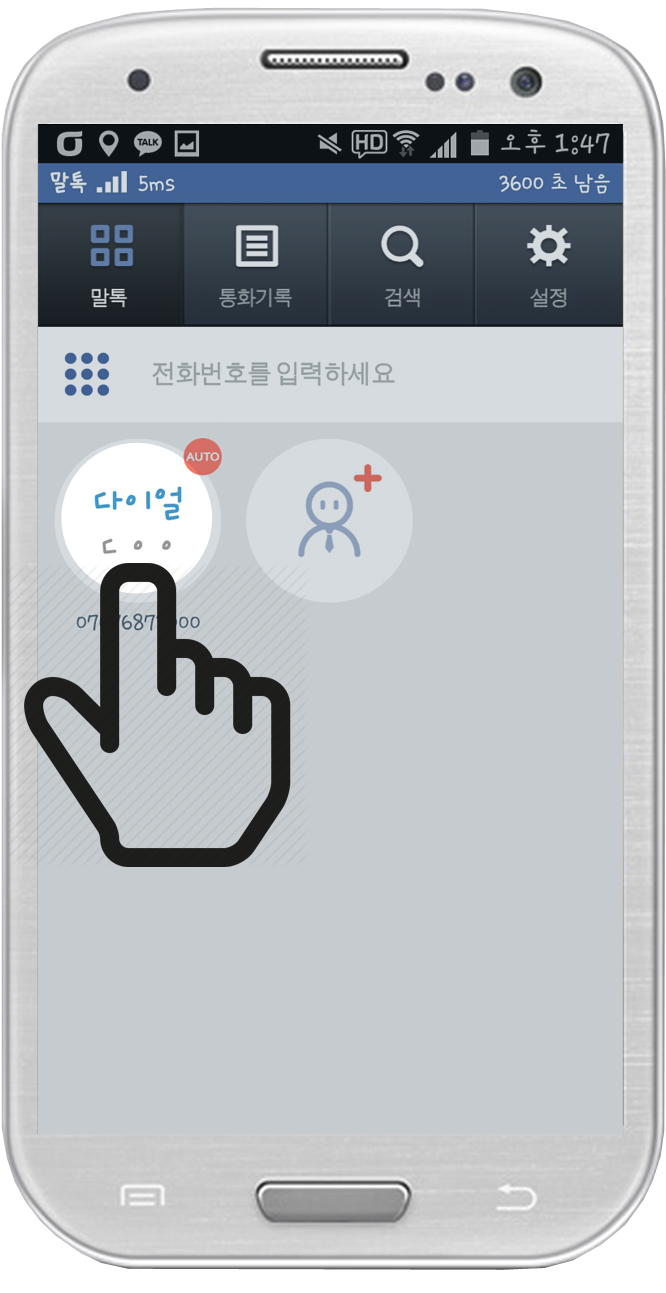This screenshot has width=666, height=1293.
Task: Add a new contact with plus icon
Action: coord(330,520)
